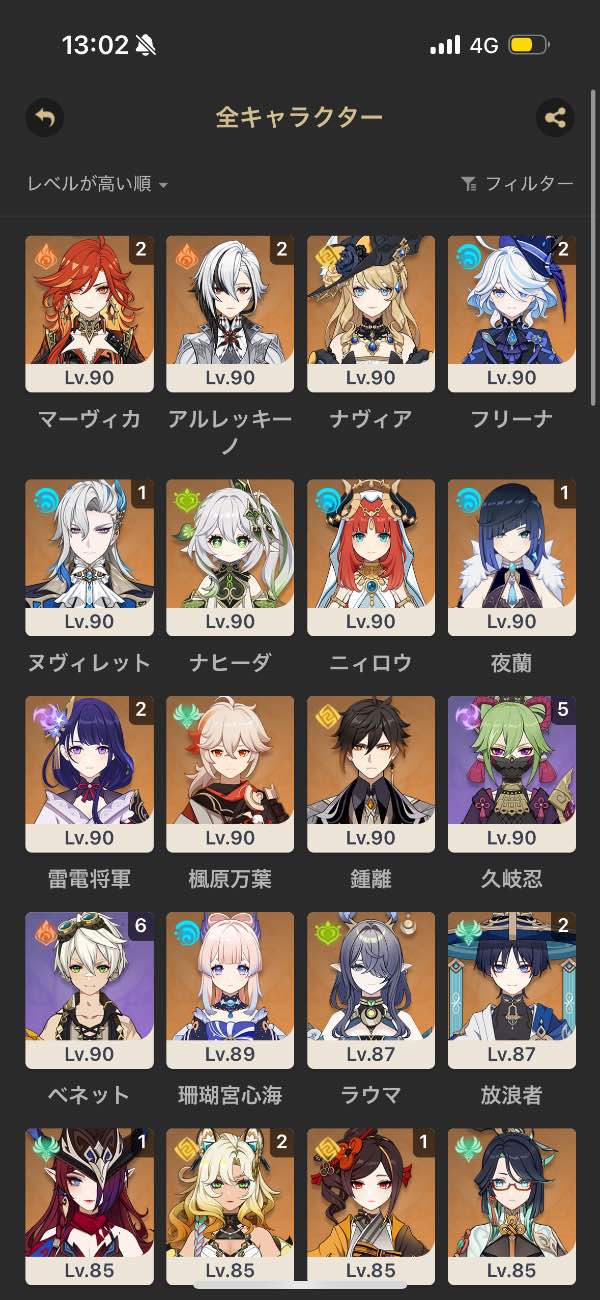The width and height of the screenshot is (600, 1300).
Task: Open the フィルター filter options
Action: point(518,184)
